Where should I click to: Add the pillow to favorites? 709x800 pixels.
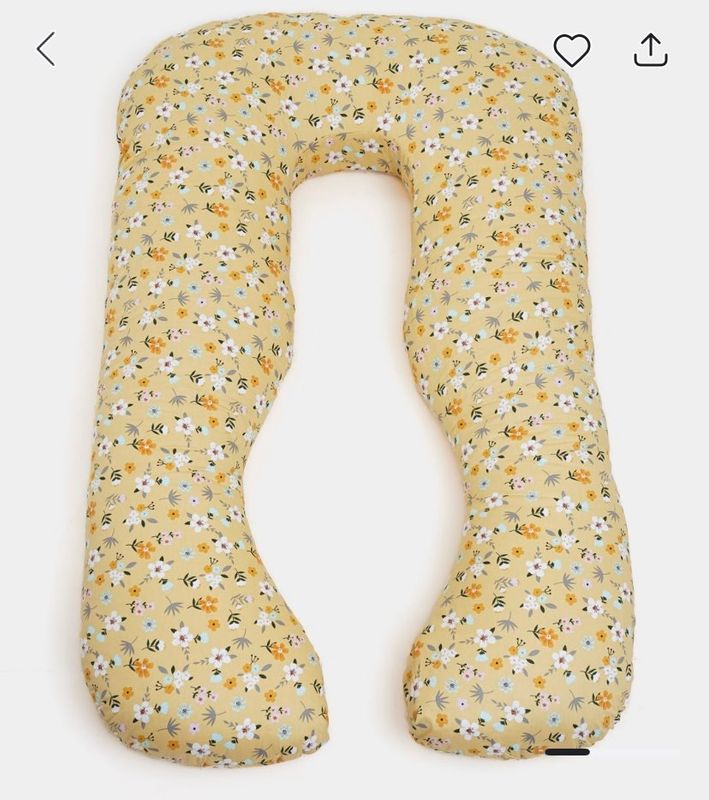coord(572,49)
